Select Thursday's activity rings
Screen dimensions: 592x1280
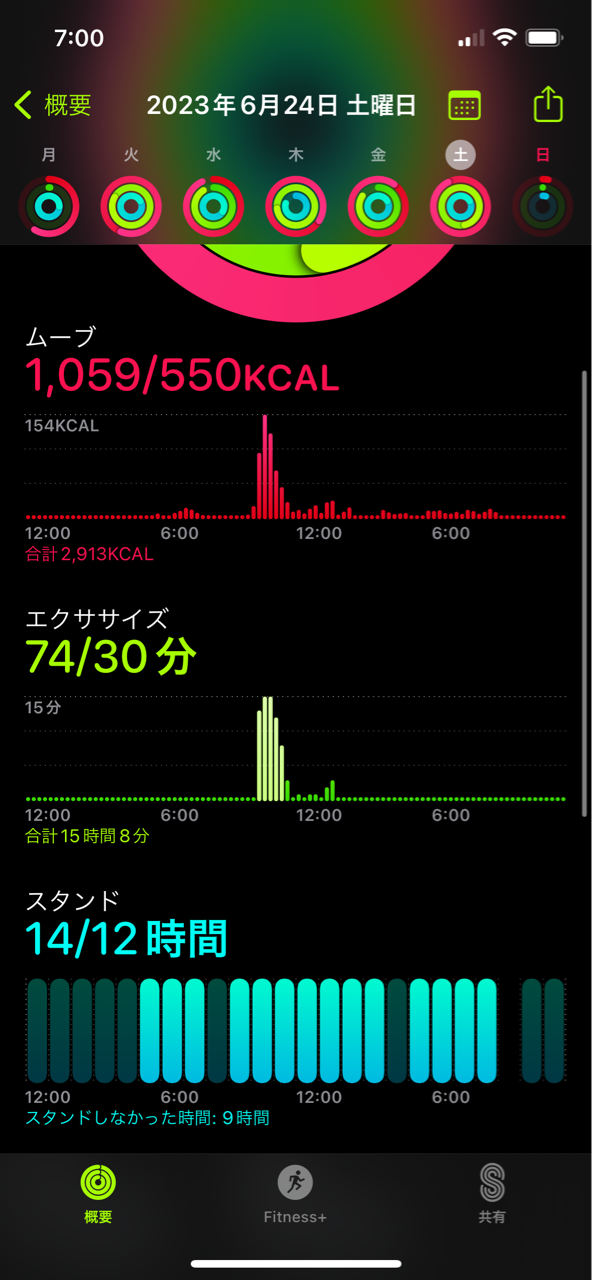296,206
